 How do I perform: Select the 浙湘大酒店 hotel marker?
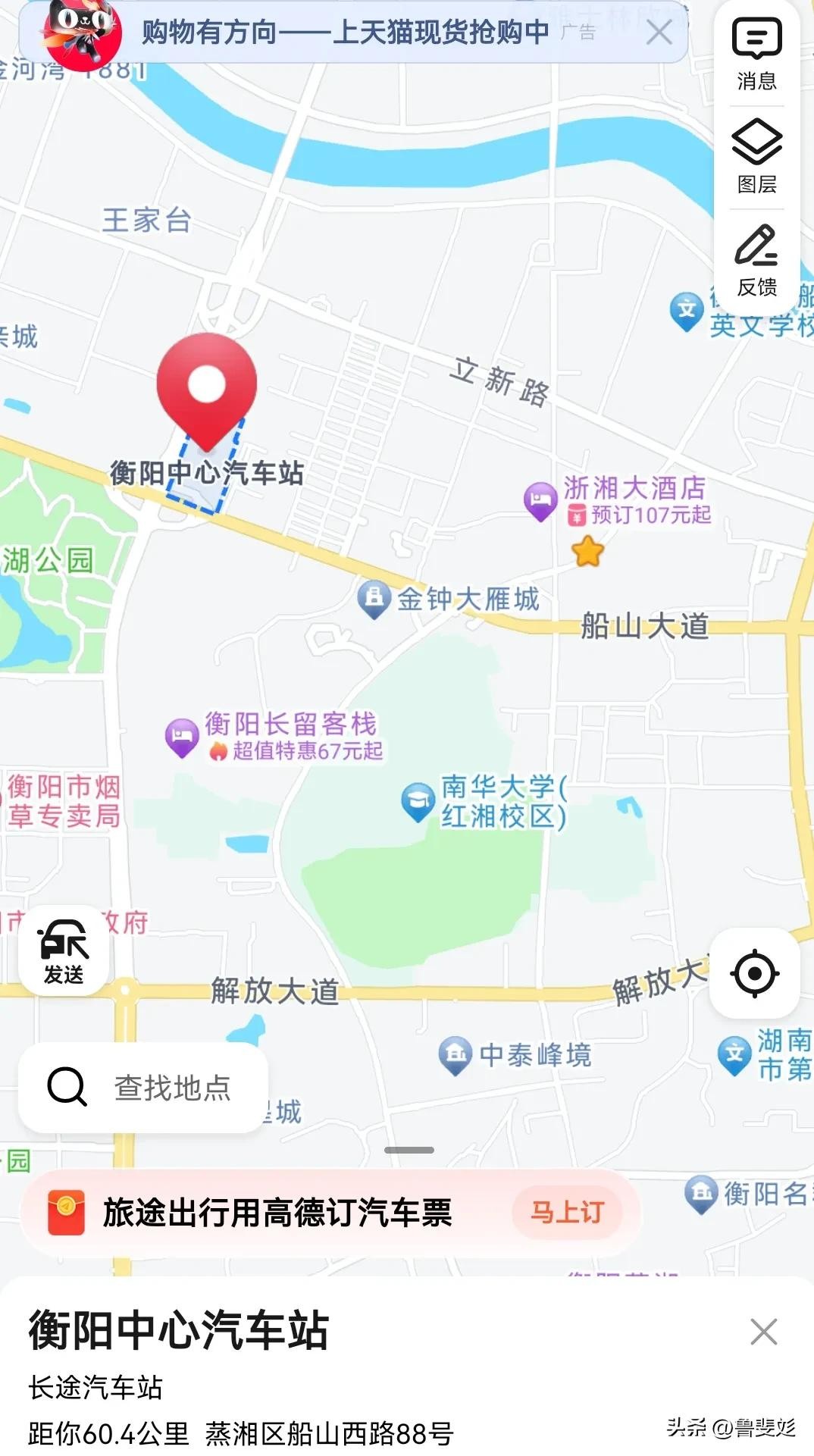coord(540,500)
